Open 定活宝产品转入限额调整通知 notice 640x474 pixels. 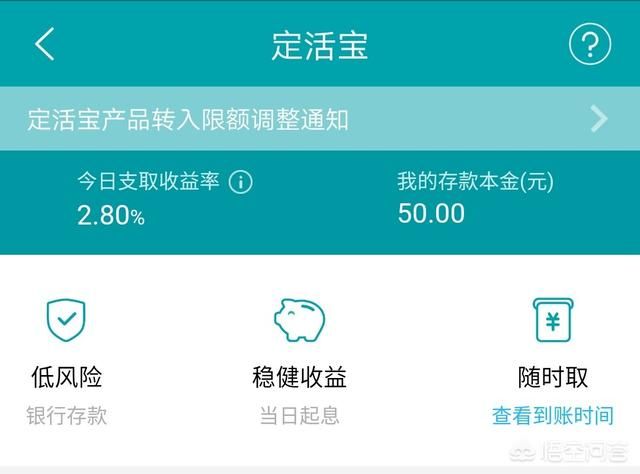(318, 120)
